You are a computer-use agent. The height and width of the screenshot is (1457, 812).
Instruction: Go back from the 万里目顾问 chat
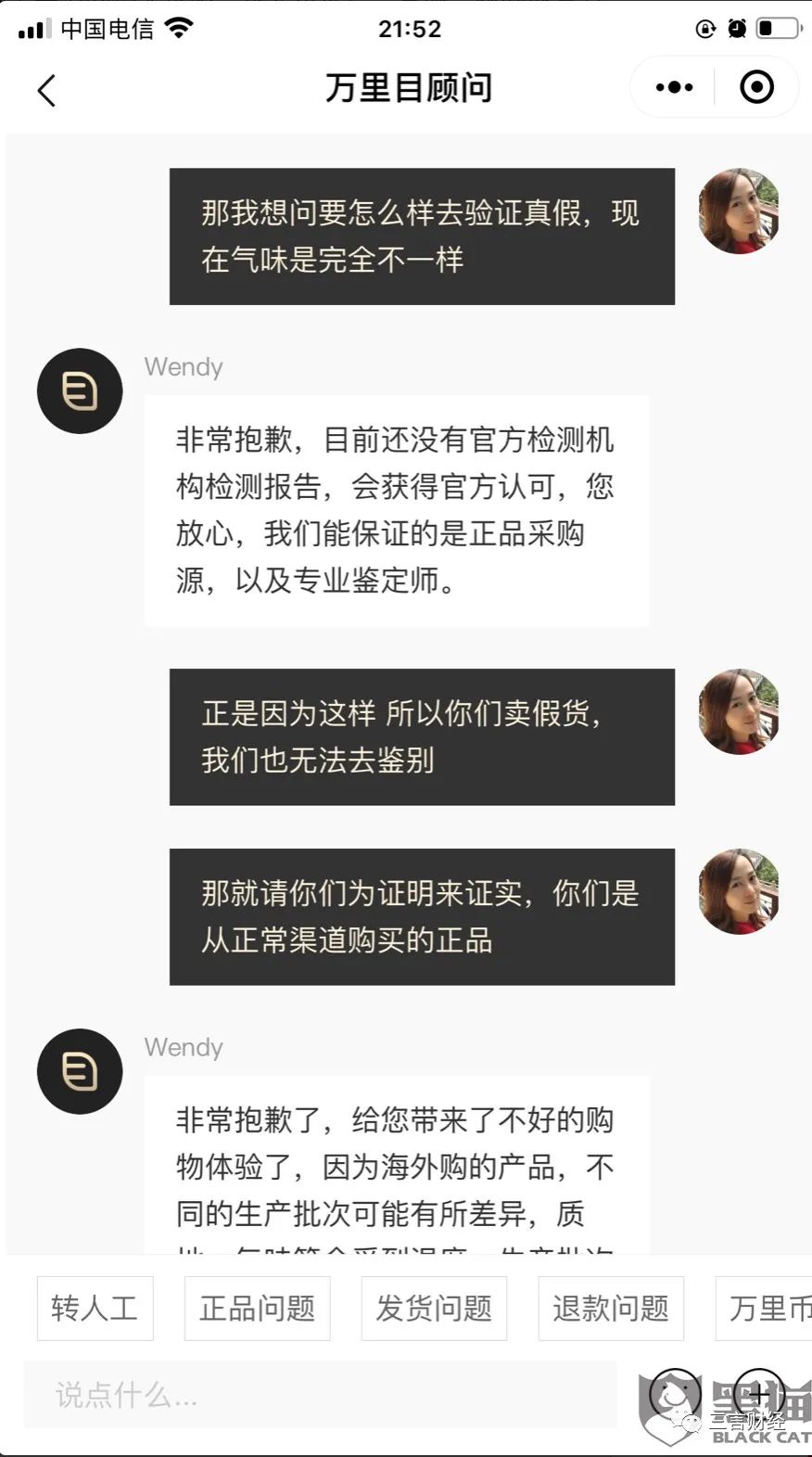(46, 90)
